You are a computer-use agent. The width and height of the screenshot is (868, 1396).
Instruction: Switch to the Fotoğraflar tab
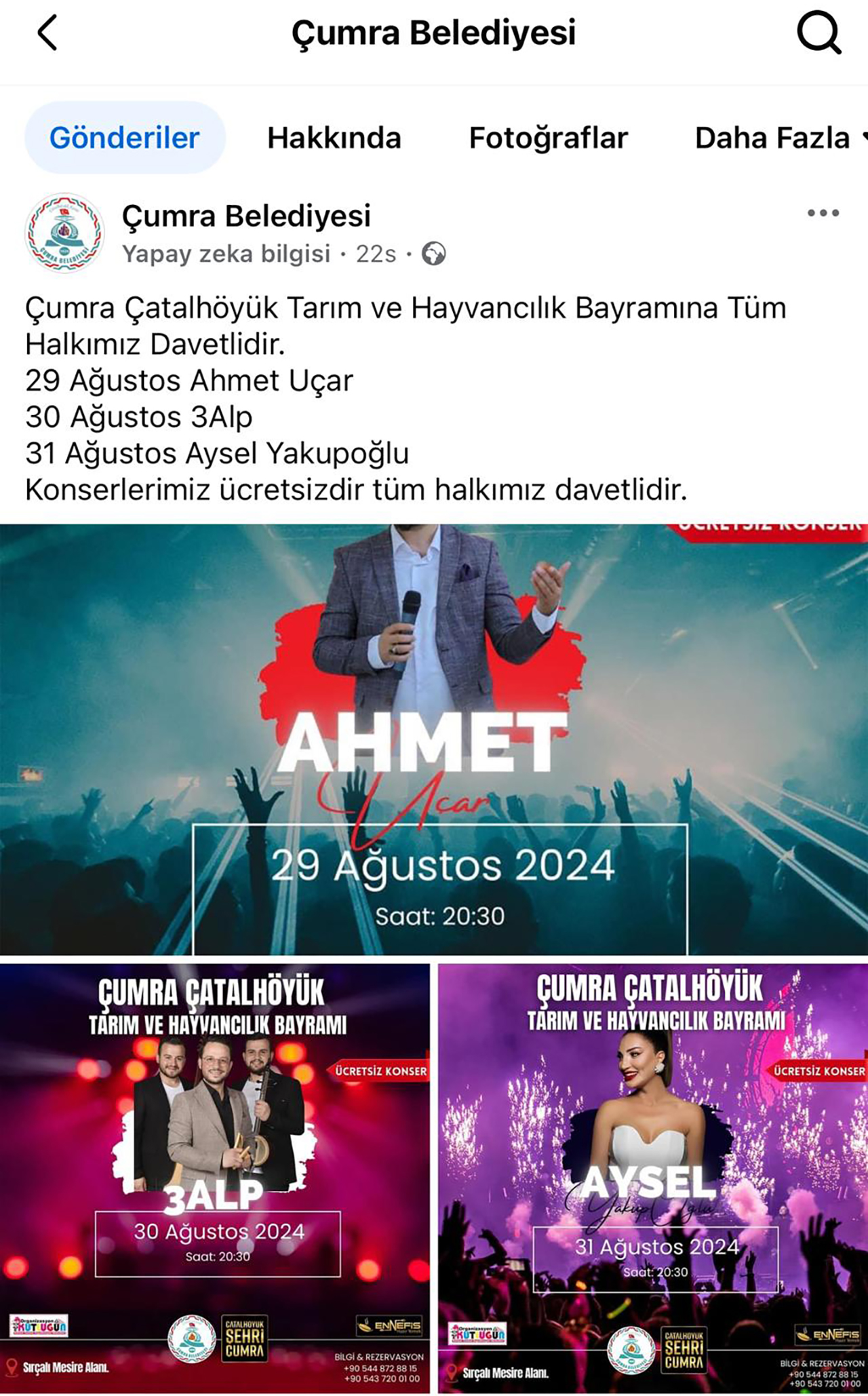click(x=548, y=138)
